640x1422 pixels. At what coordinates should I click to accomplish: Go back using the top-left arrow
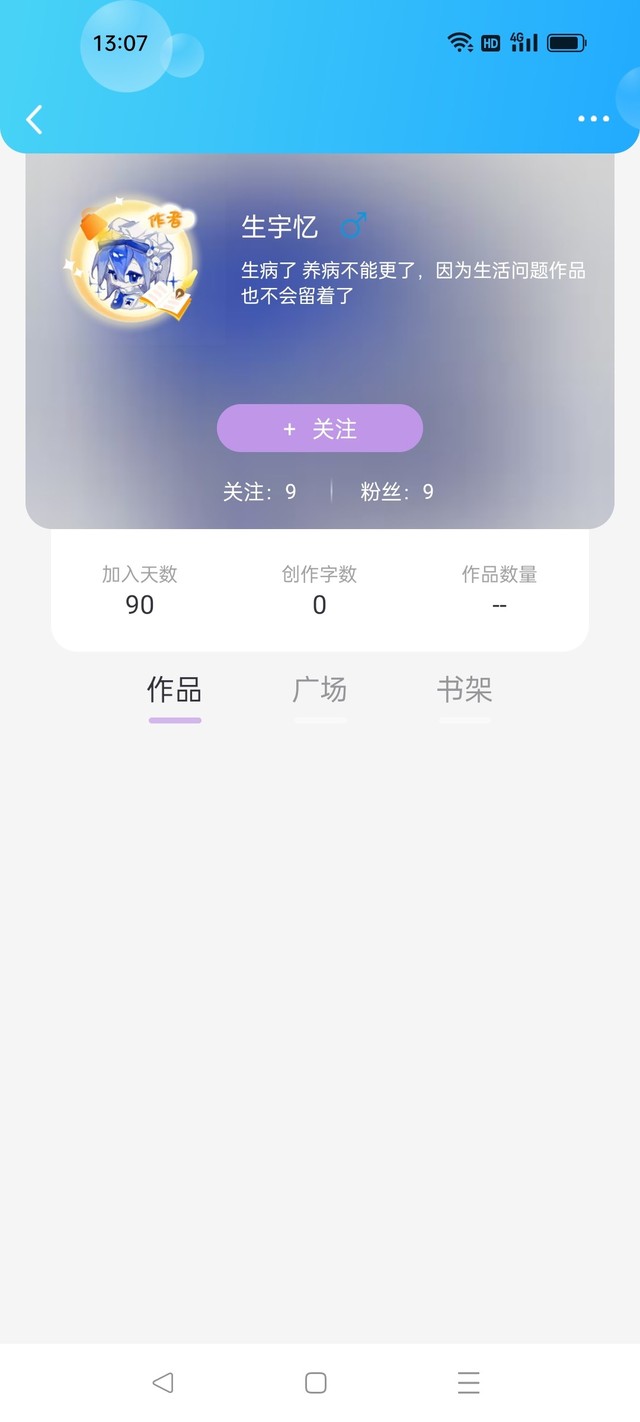click(34, 120)
